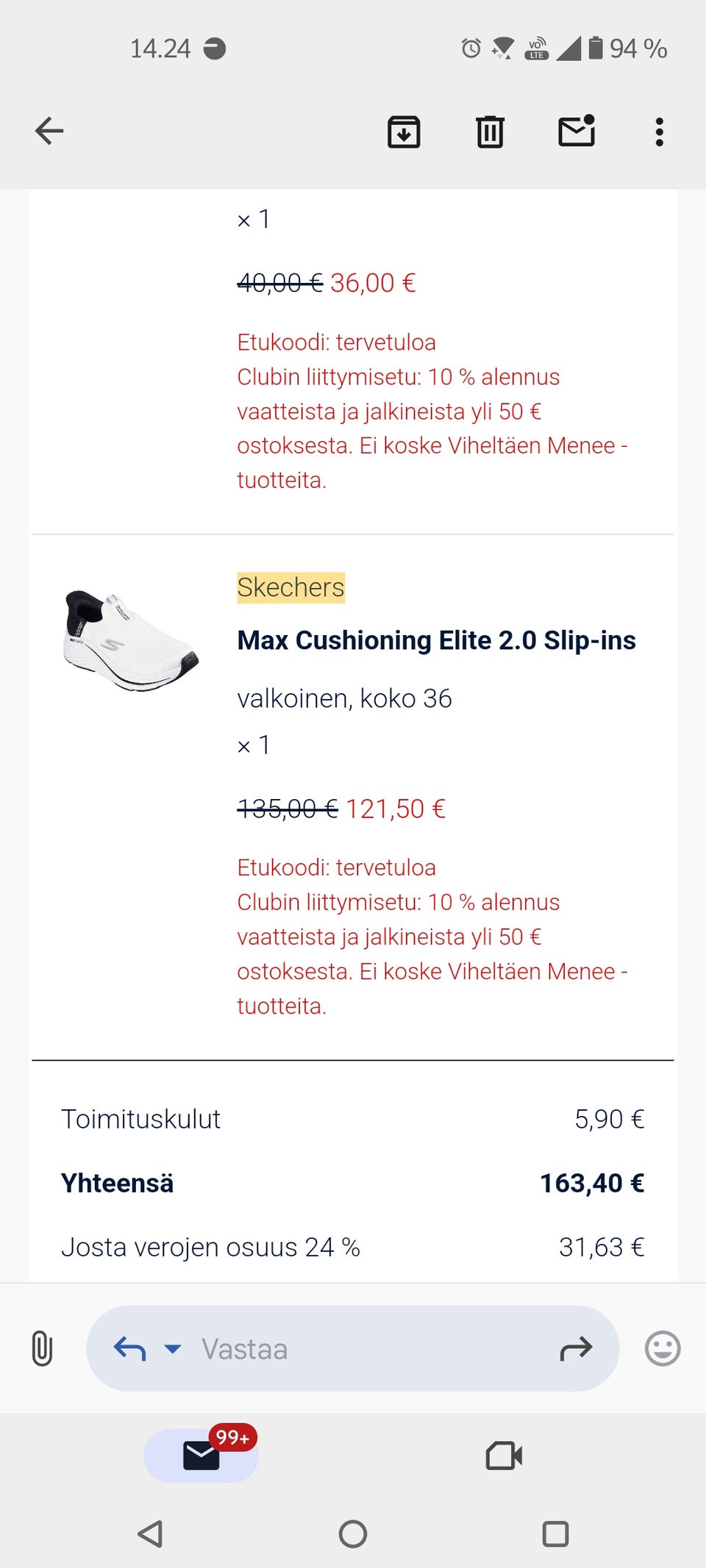Tap the system home button

point(353,1534)
